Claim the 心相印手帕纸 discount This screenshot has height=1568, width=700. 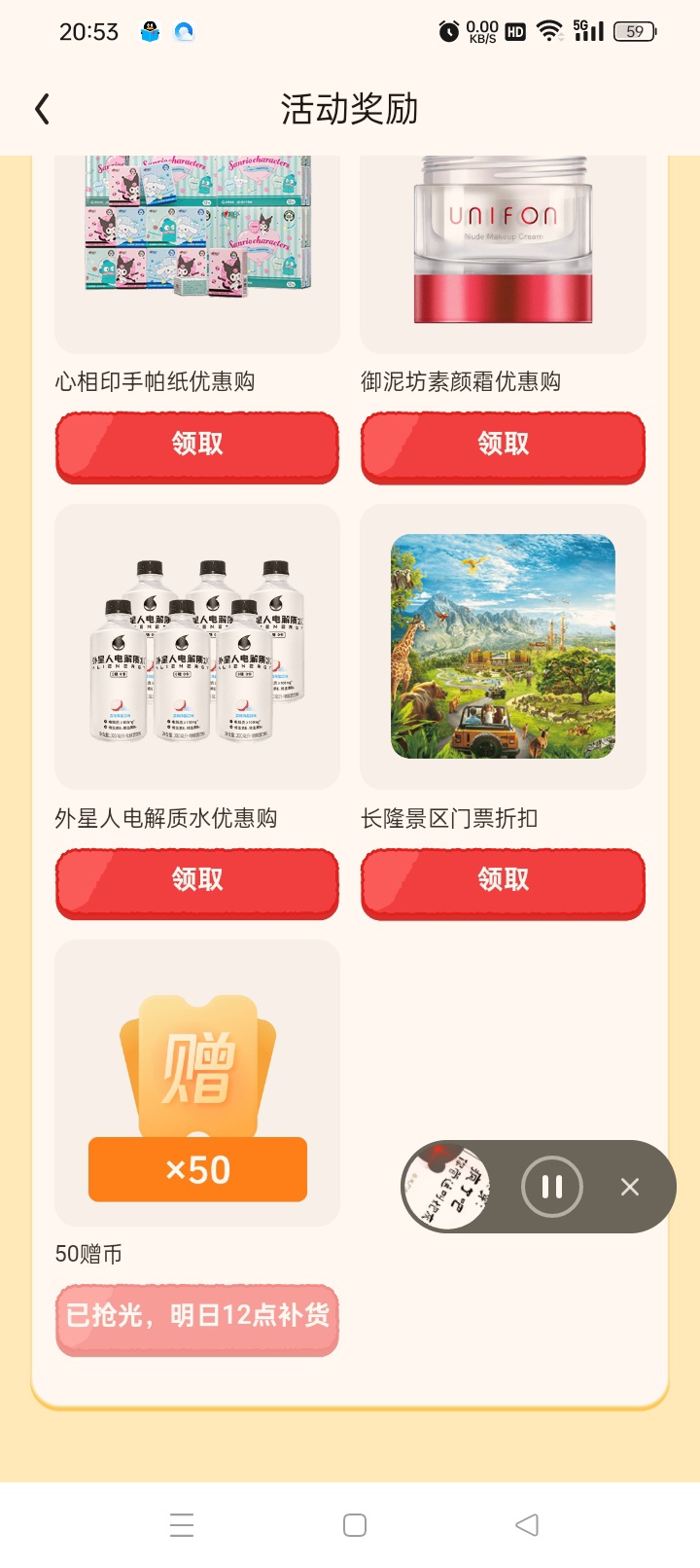197,446
